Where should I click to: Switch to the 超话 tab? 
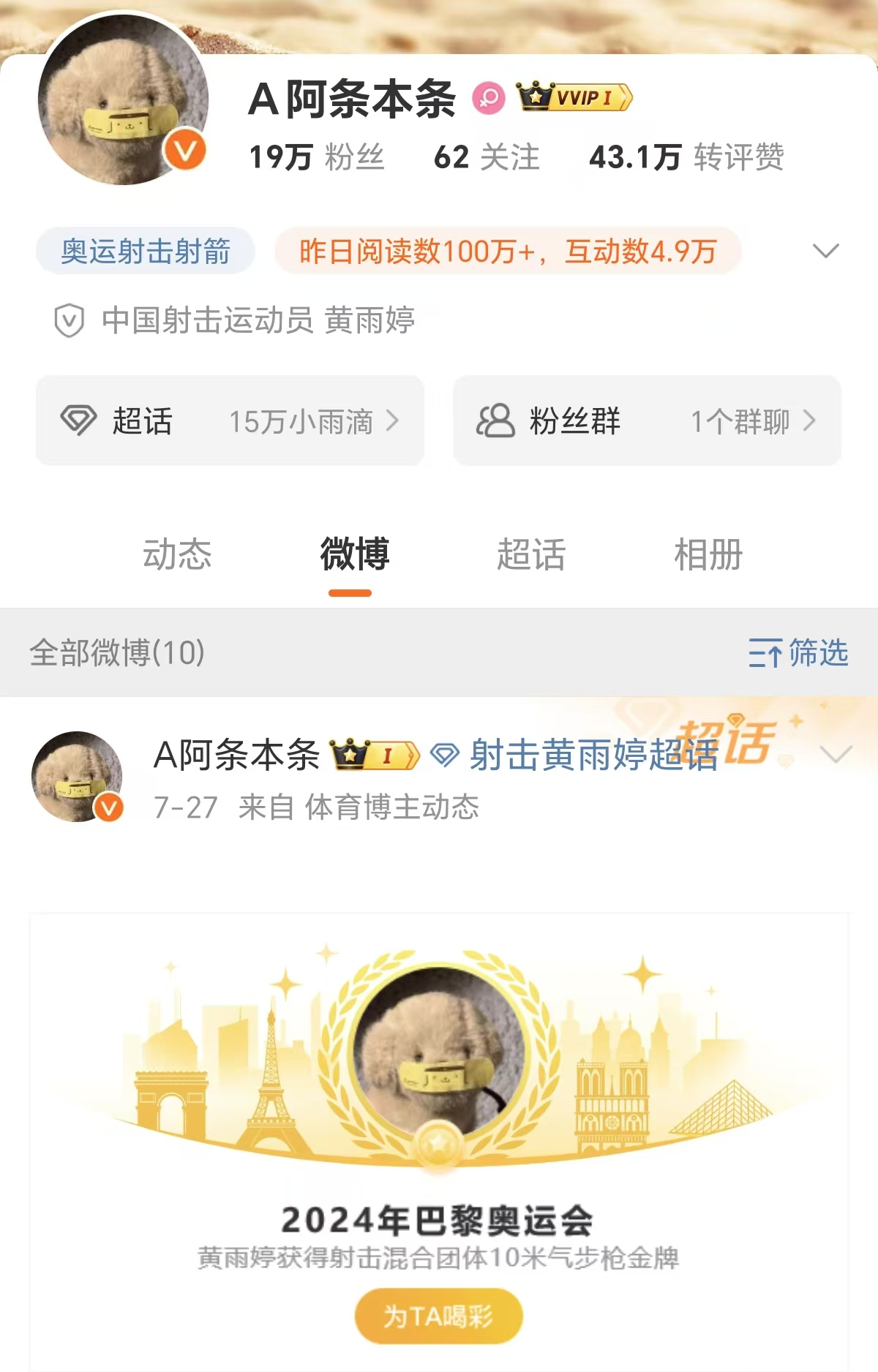coord(531,554)
